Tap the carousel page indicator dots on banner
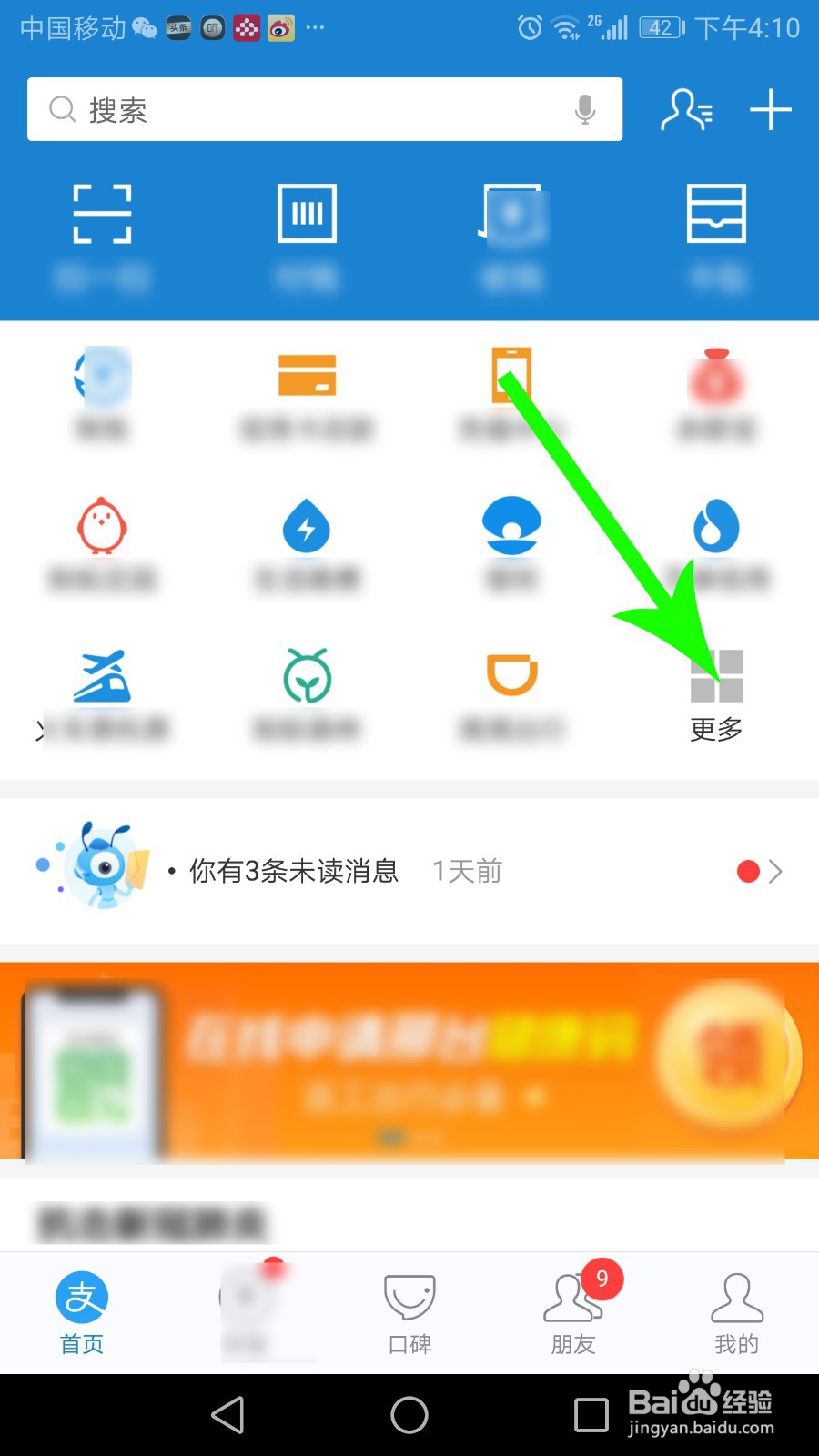Image resolution: width=819 pixels, height=1456 pixels. (391, 1137)
